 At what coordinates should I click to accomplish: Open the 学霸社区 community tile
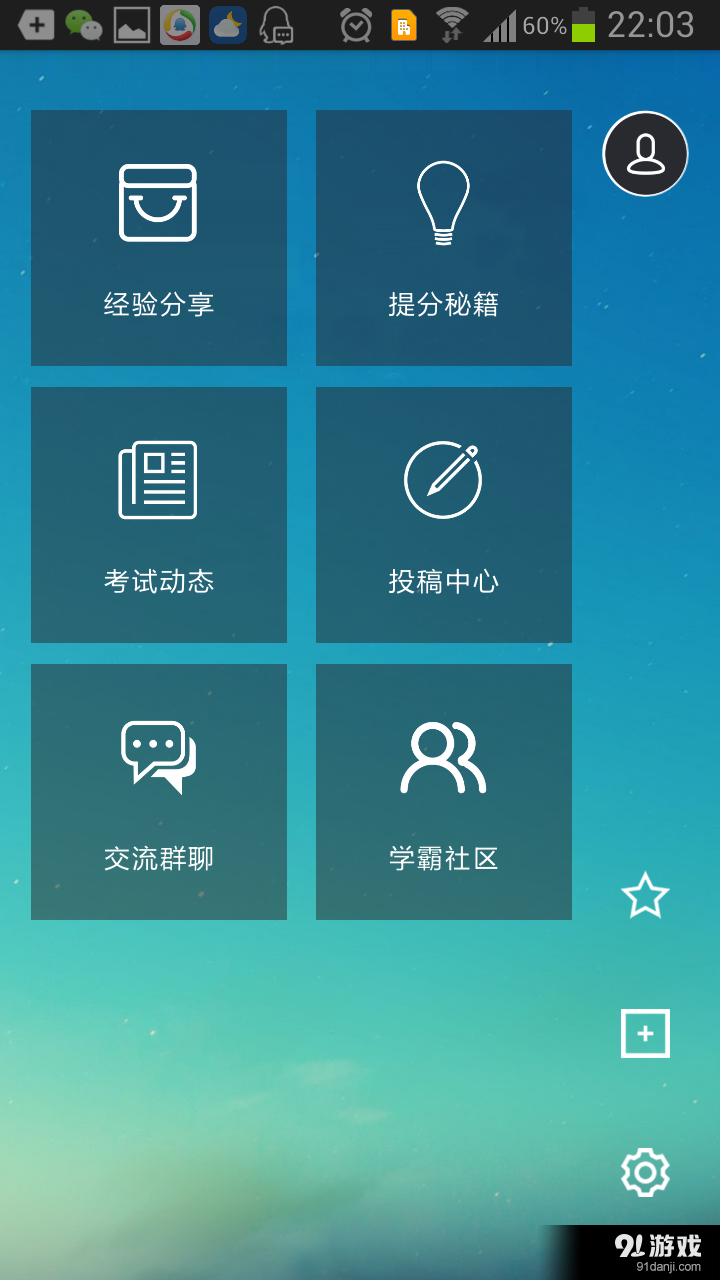point(444,792)
